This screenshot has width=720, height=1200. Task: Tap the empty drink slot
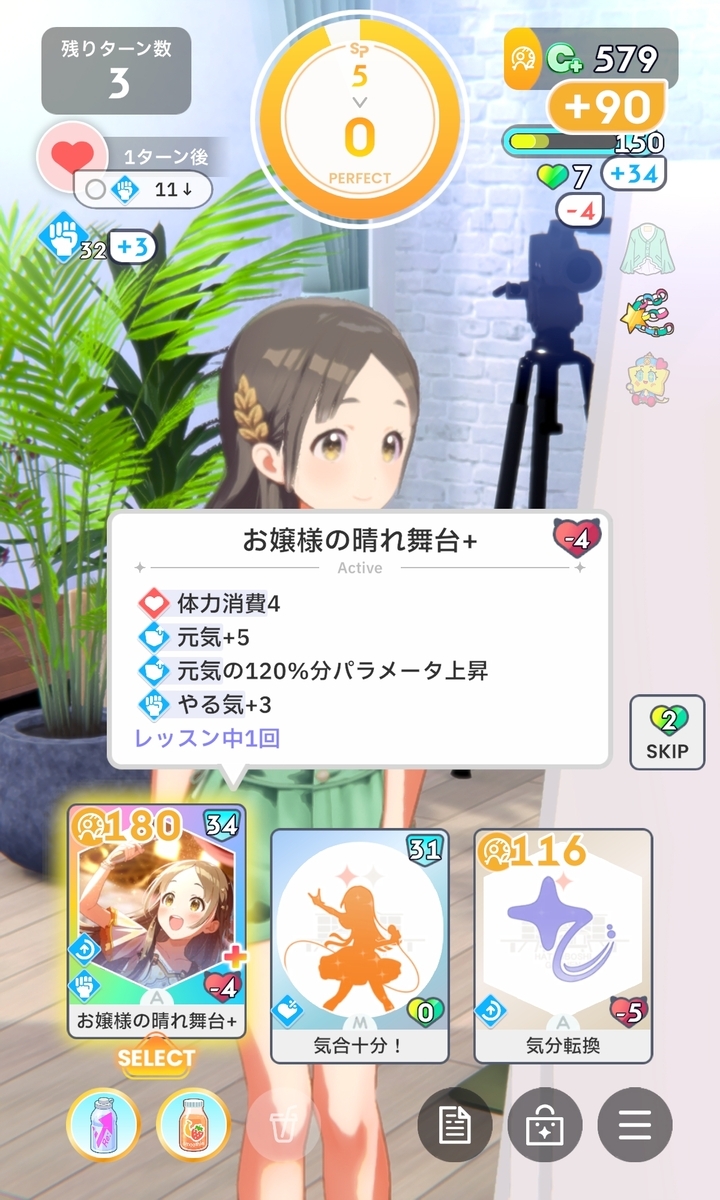point(284,1124)
